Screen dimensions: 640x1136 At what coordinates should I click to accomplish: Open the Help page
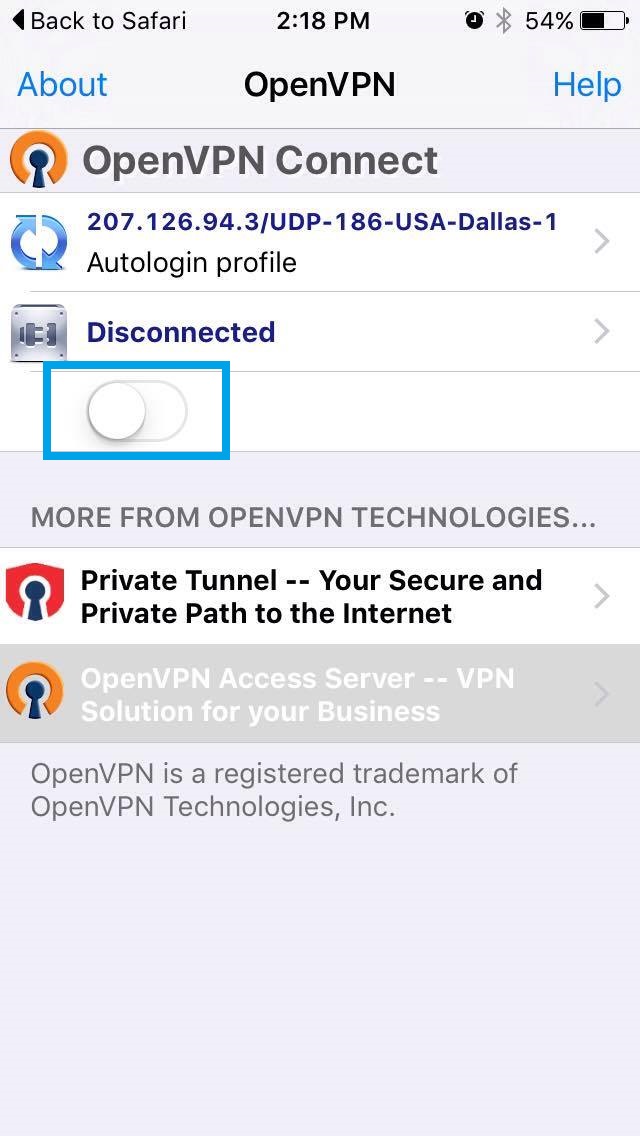(587, 85)
